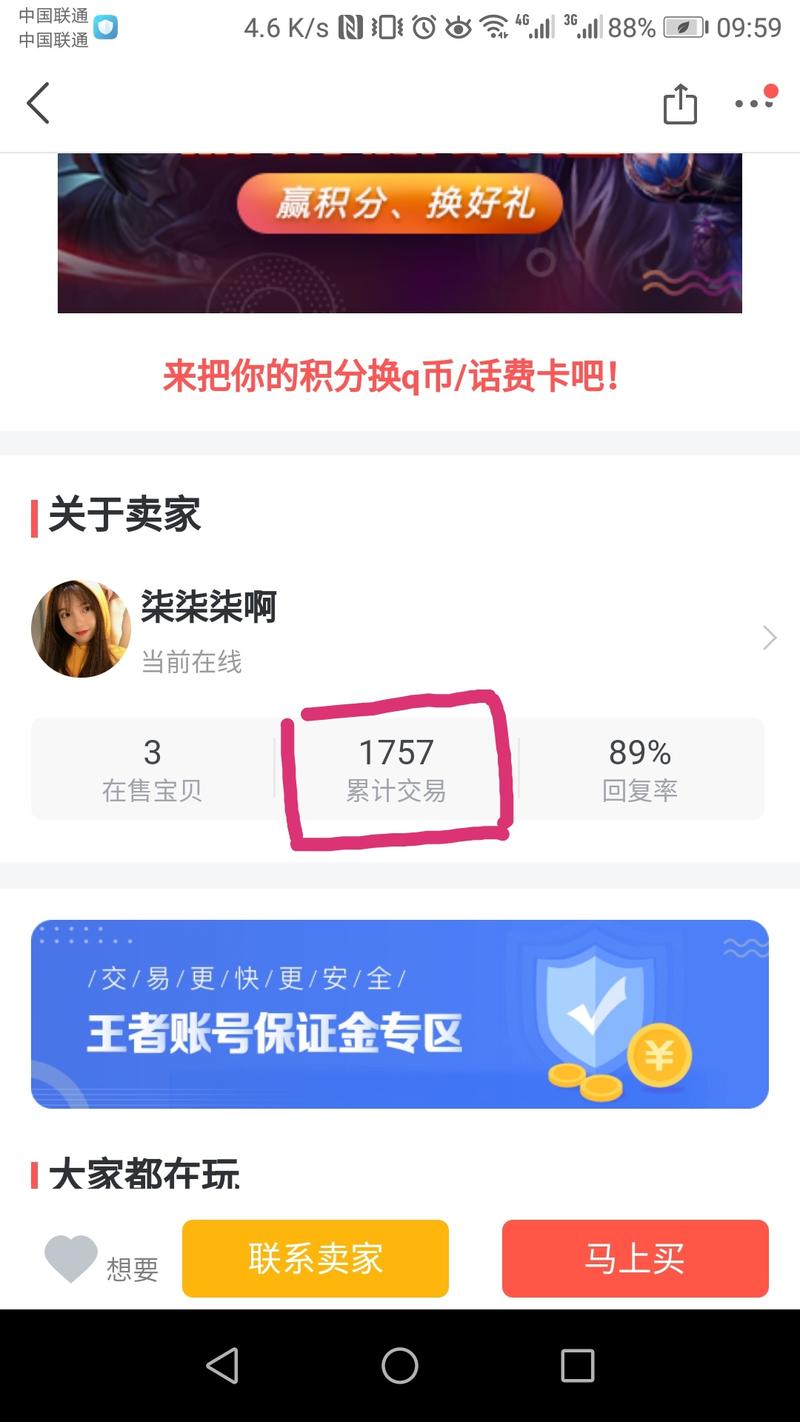Tap the 在售宝贝 count of 3
Image resolution: width=800 pixels, height=1422 pixels.
point(152,766)
